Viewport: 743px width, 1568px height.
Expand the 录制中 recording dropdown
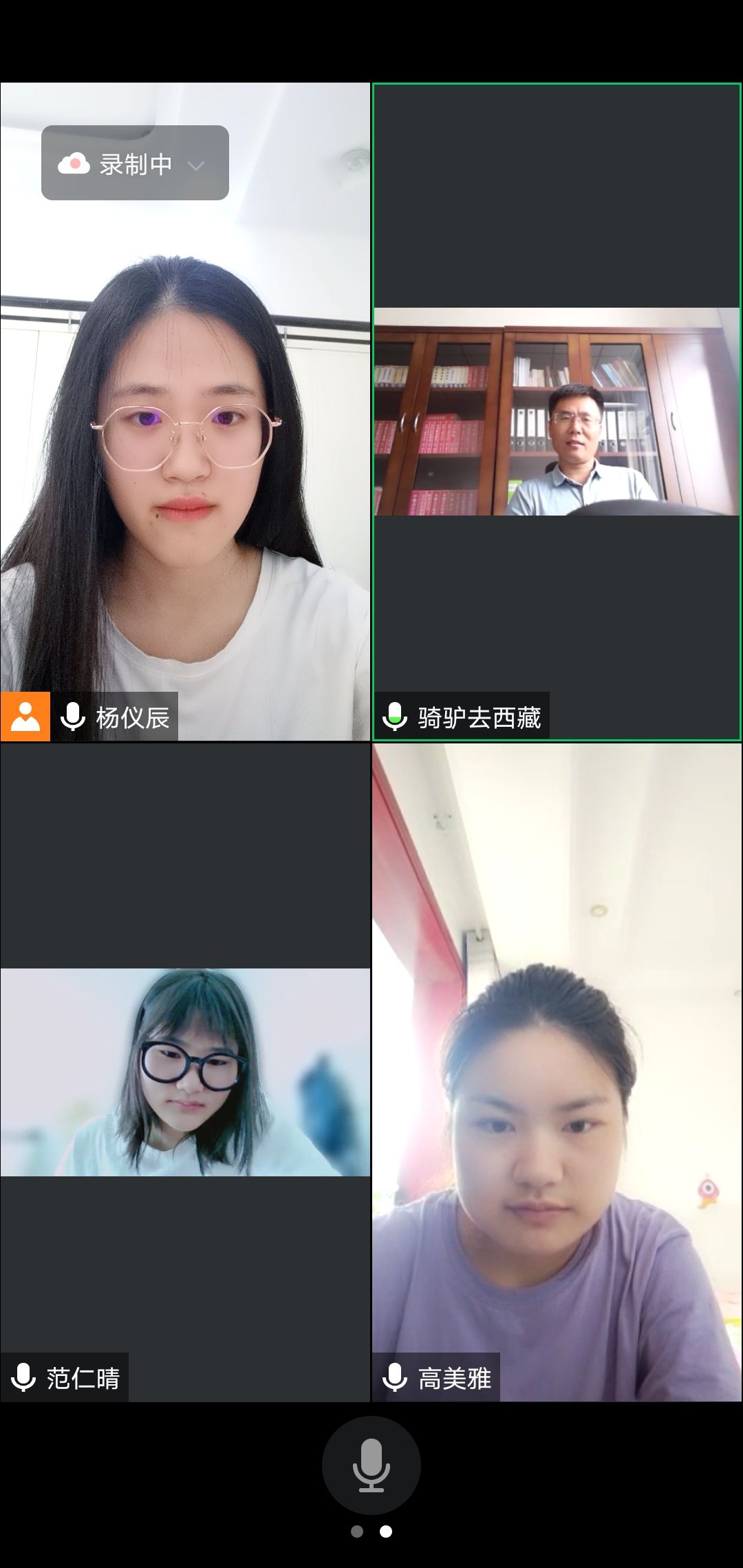click(196, 165)
